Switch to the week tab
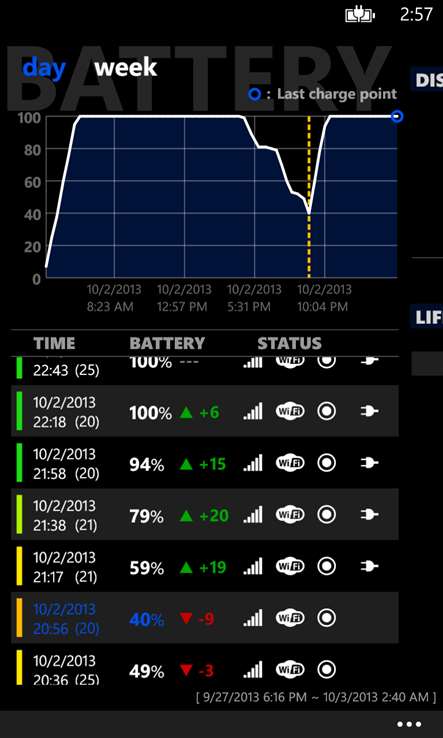 tap(125, 68)
